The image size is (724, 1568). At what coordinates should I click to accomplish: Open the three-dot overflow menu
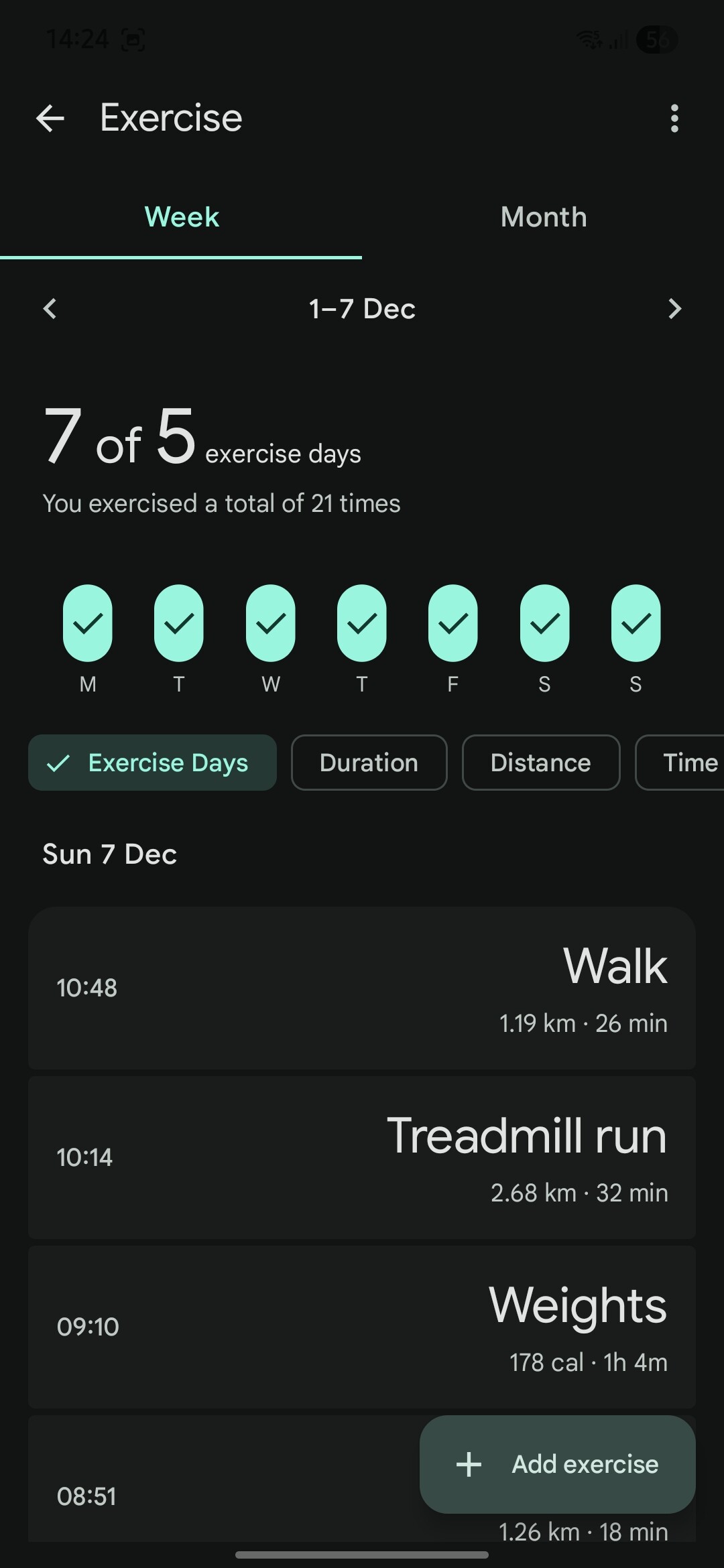tap(674, 119)
